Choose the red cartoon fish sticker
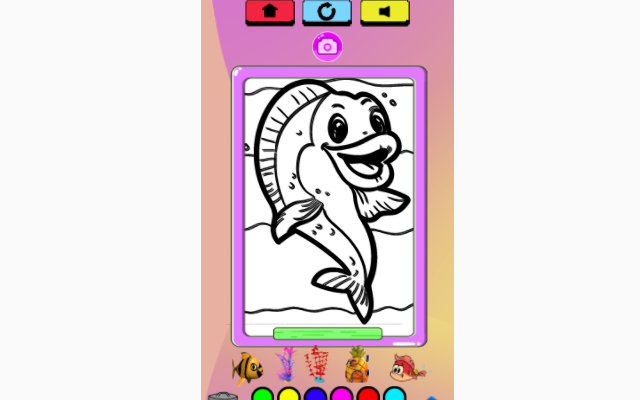The image size is (640, 400). click(407, 367)
